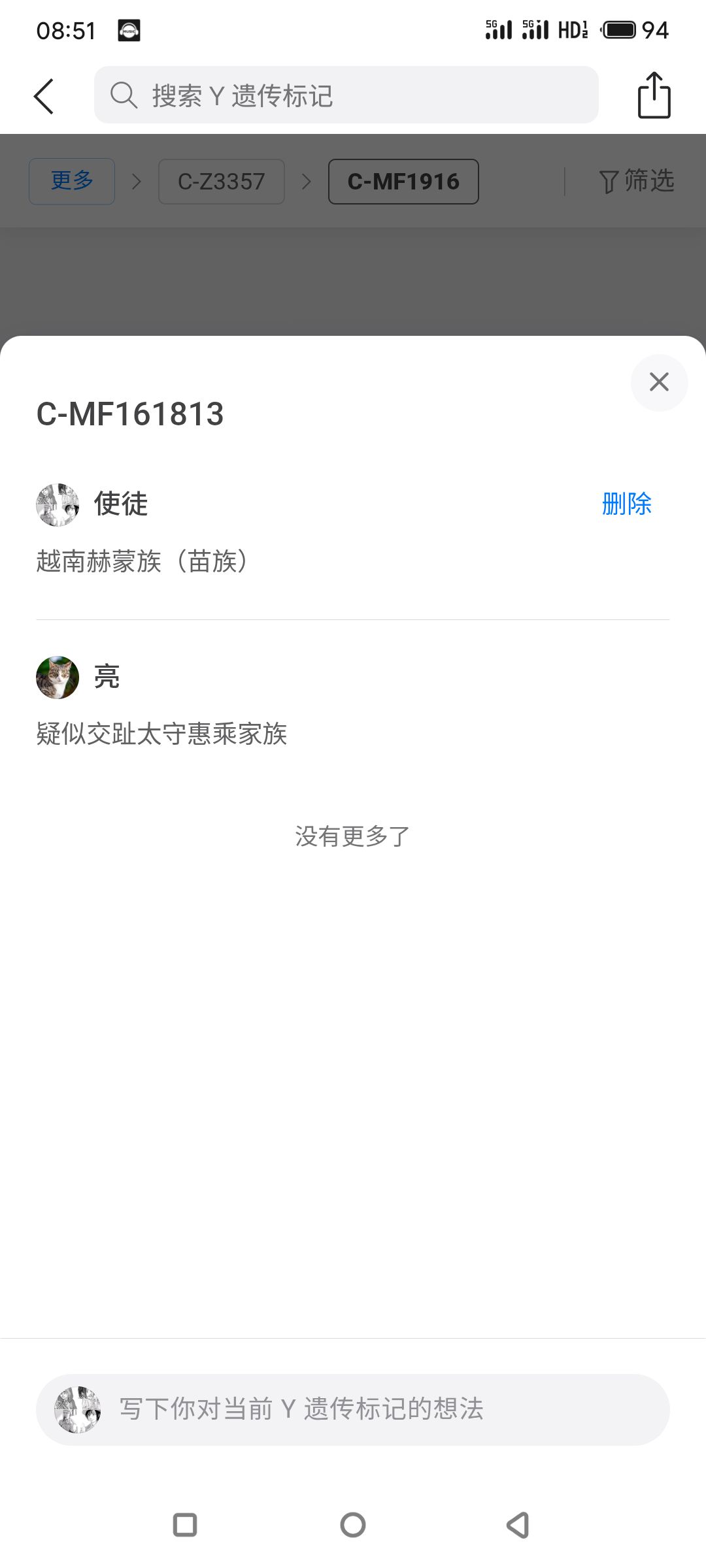
Task: Delete the comment by 使徒
Action: point(626,504)
